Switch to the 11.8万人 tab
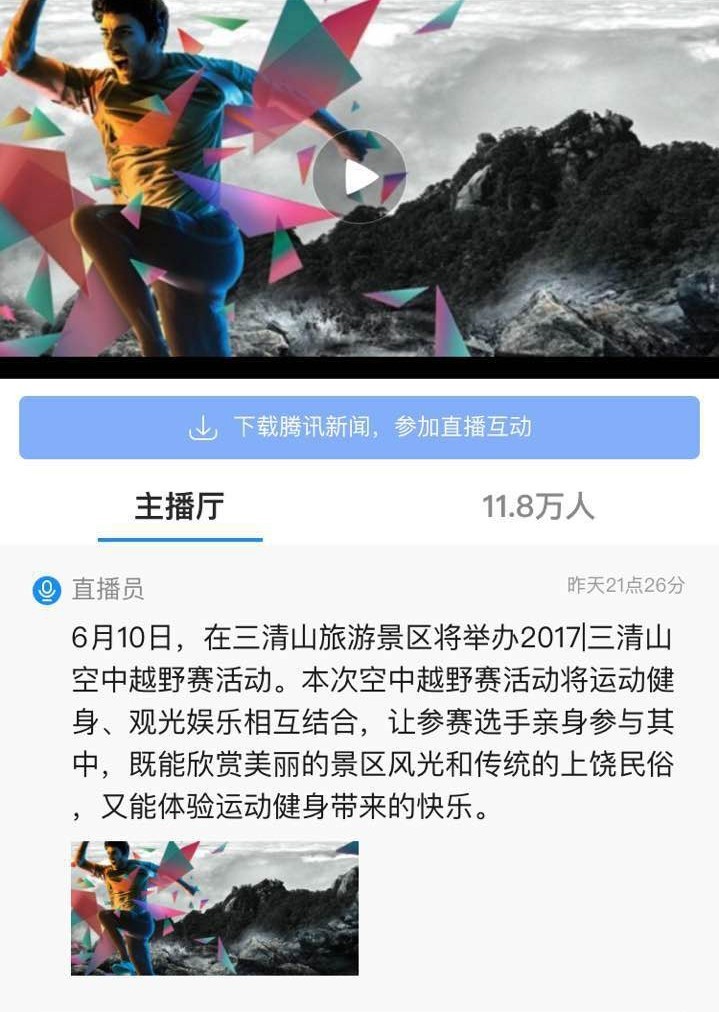The height and width of the screenshot is (1012, 719). click(538, 507)
